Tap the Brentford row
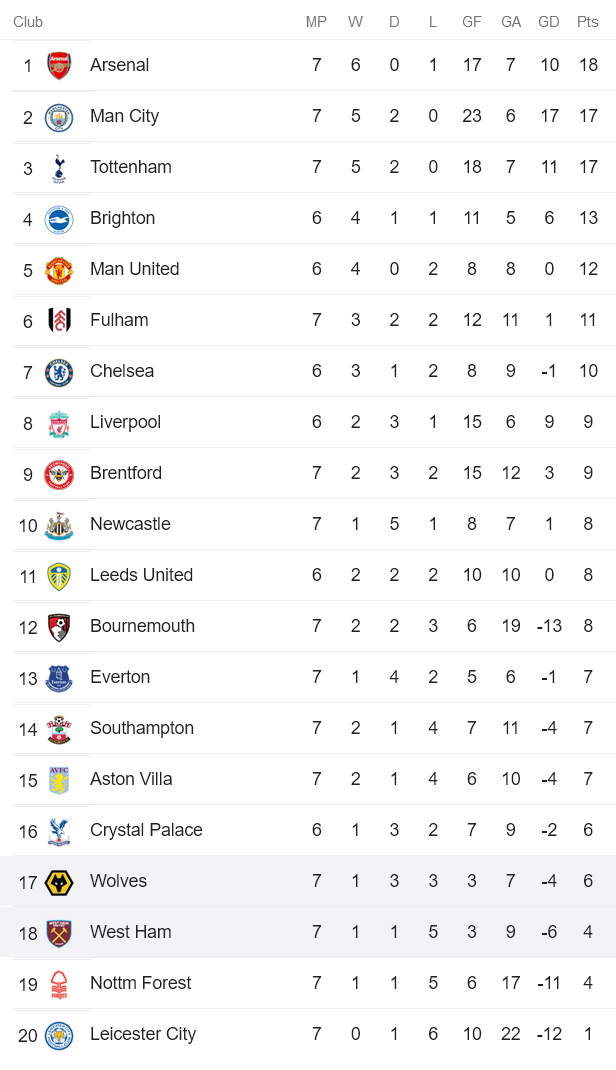 [126, 473]
